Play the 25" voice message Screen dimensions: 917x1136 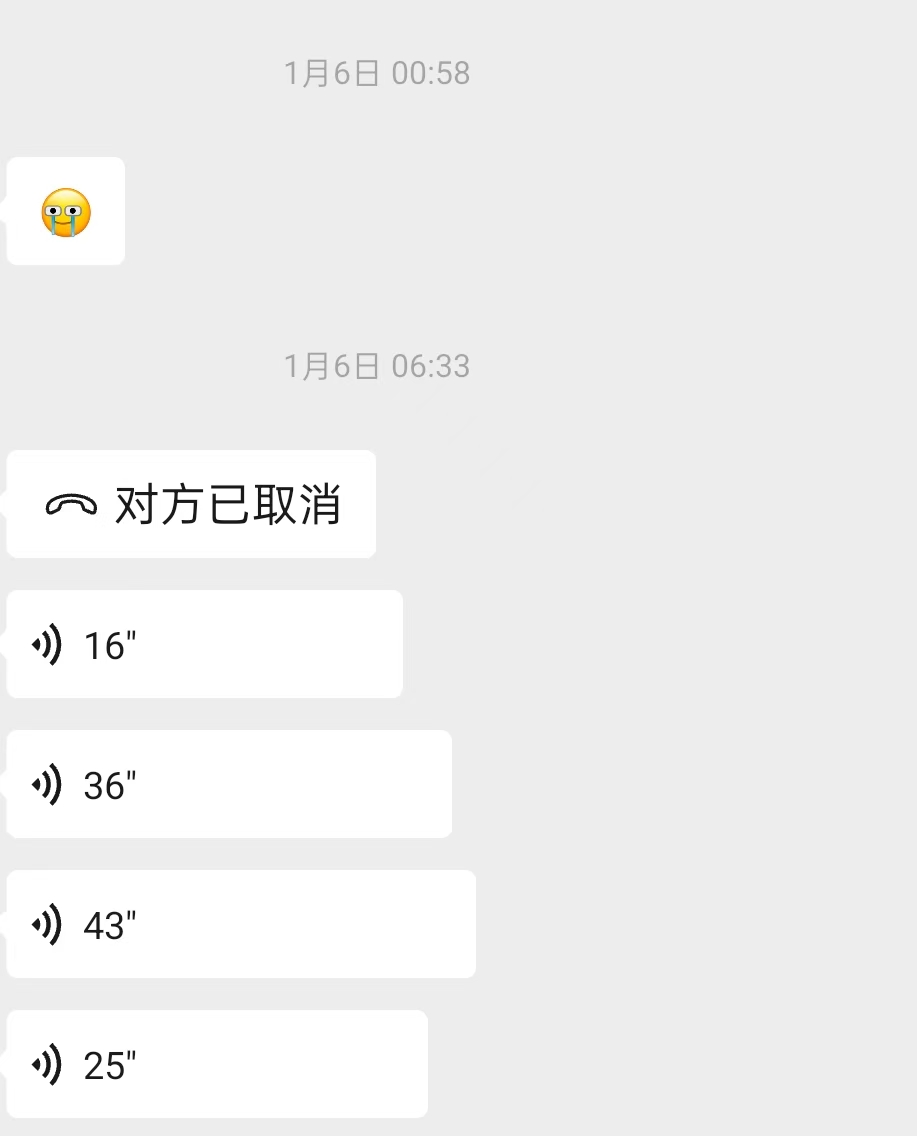[215, 1064]
